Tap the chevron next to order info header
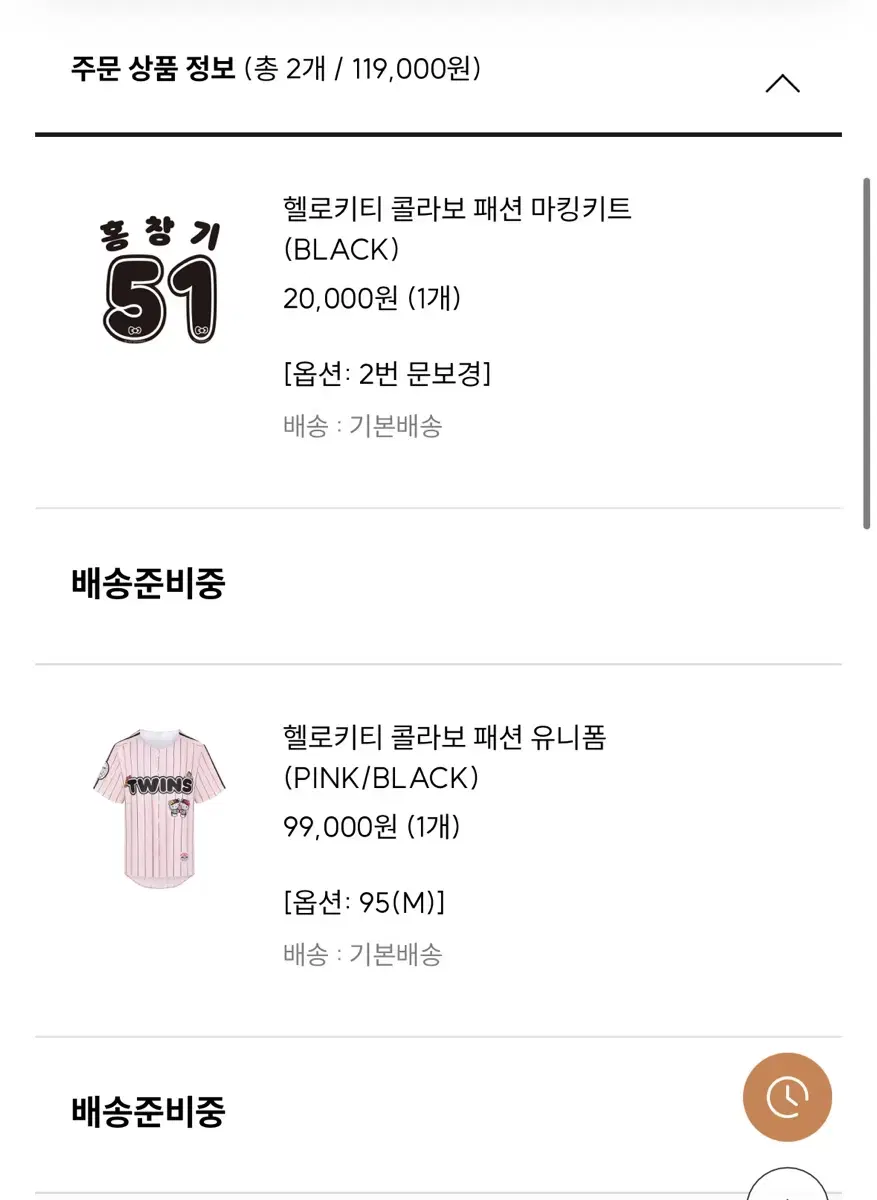 (783, 83)
